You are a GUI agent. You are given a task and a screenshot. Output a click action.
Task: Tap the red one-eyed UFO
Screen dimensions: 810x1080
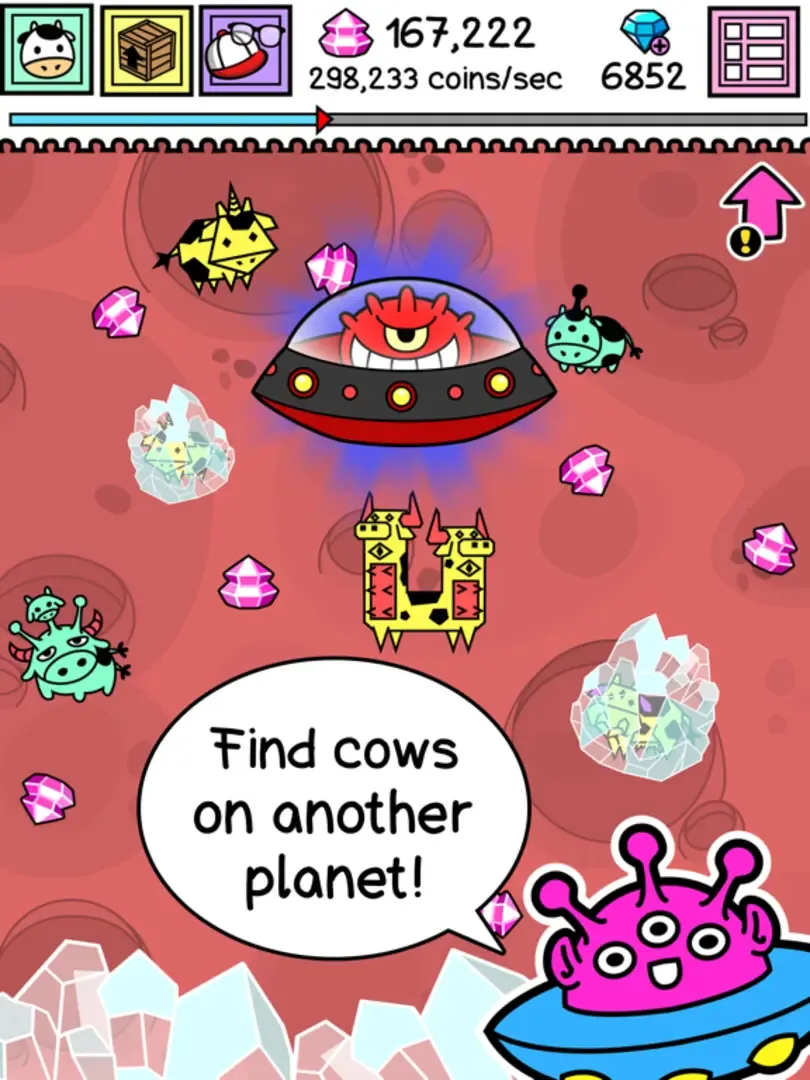[403, 367]
